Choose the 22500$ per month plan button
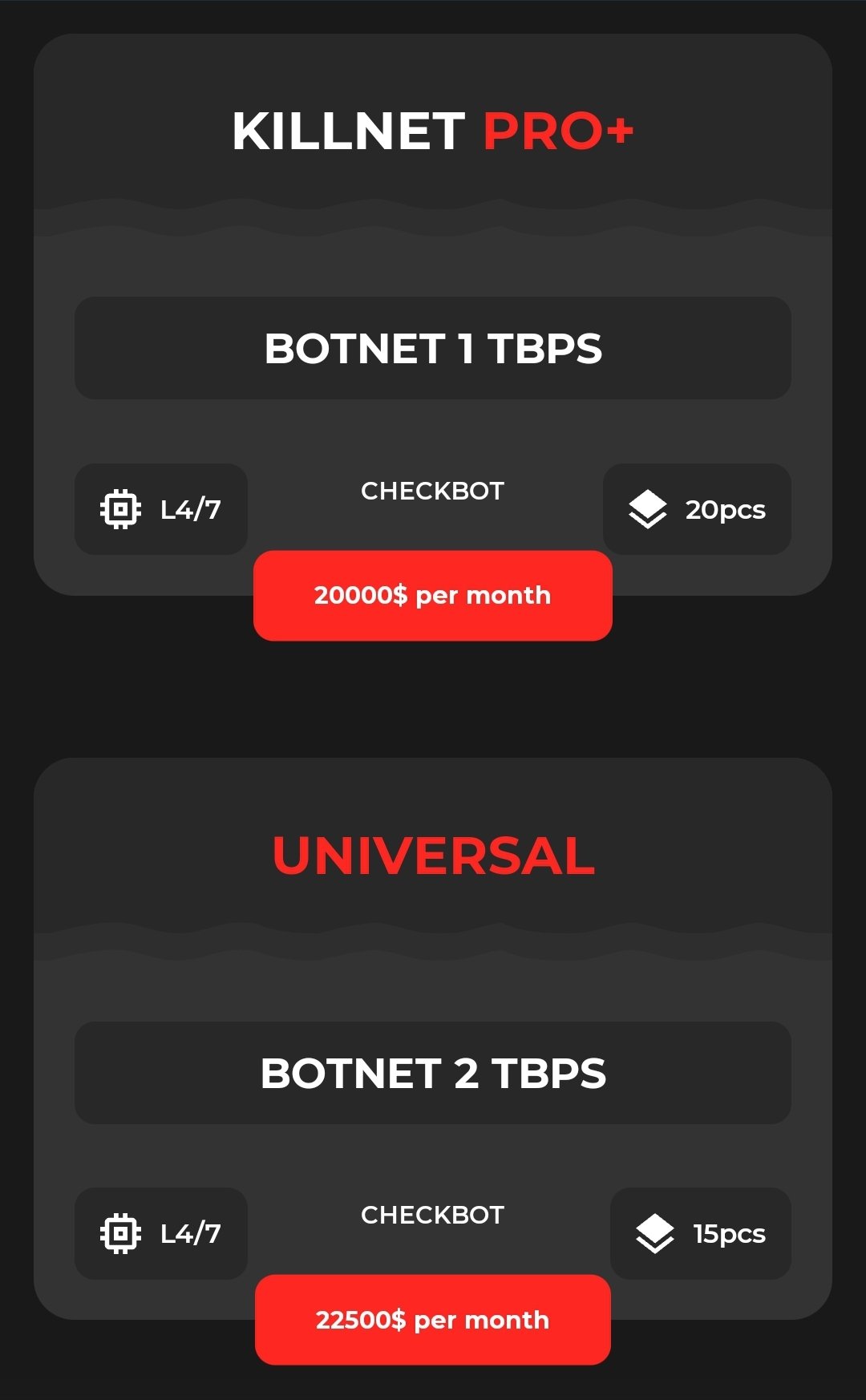The image size is (866, 1400). point(432,1320)
